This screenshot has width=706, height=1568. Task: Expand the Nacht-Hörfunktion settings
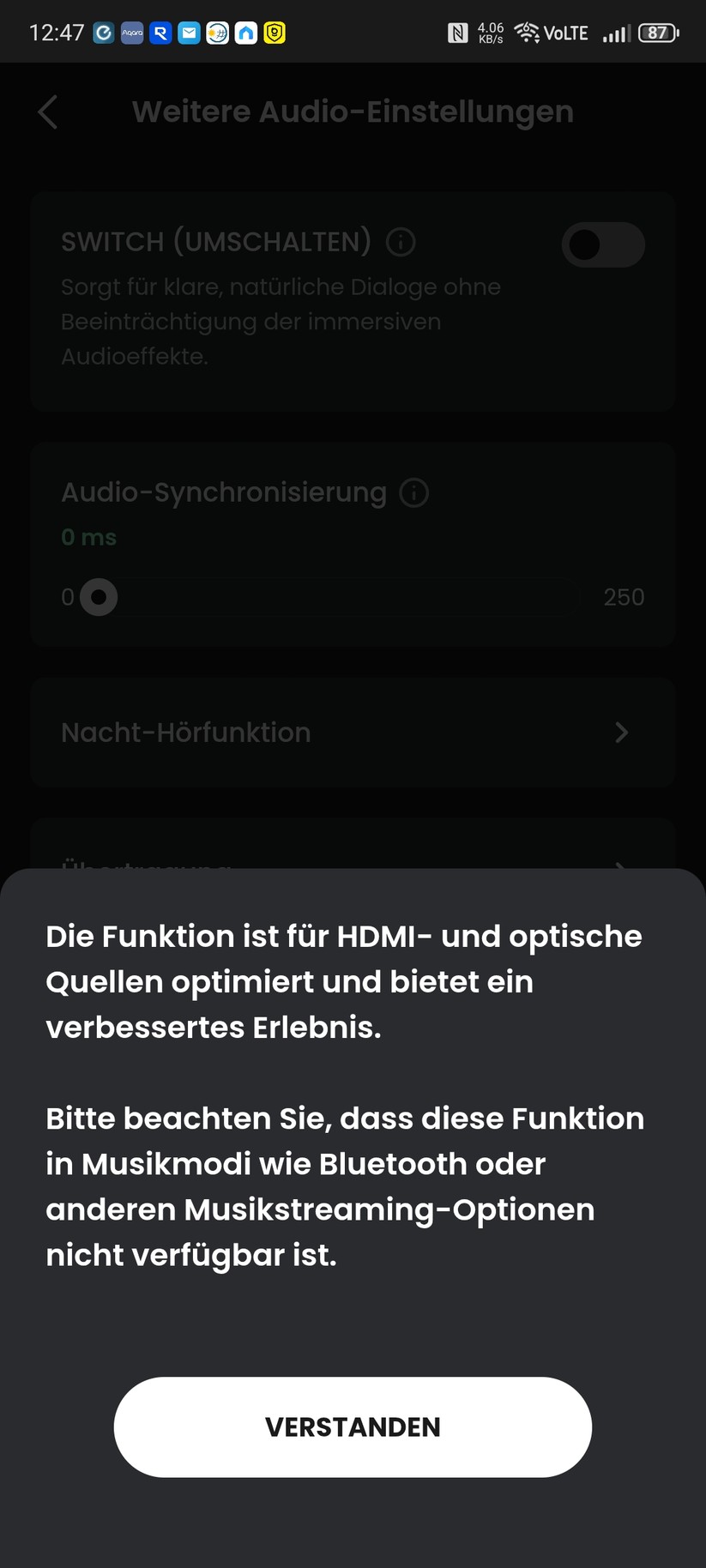pos(353,733)
